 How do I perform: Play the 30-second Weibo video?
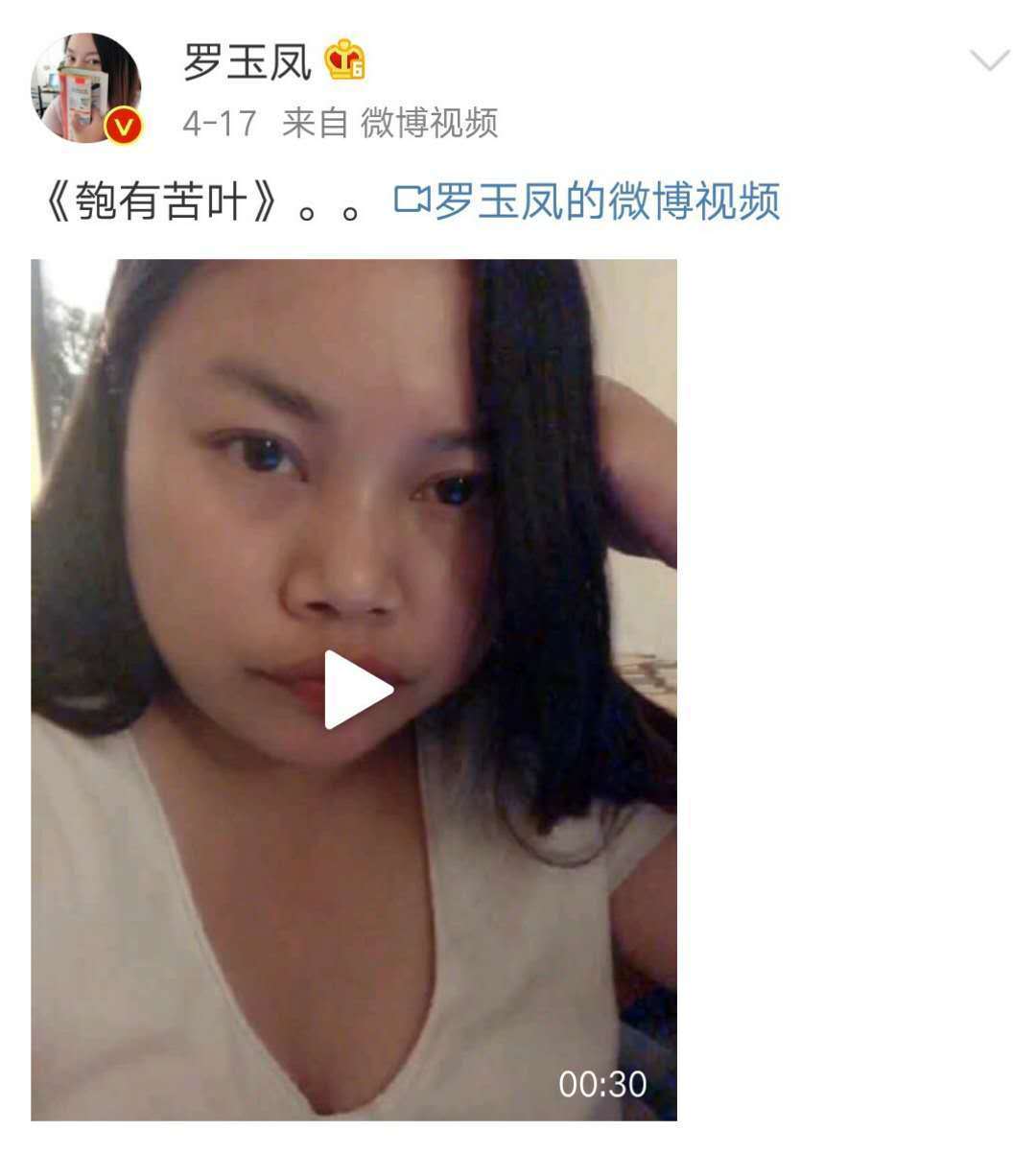click(x=358, y=690)
